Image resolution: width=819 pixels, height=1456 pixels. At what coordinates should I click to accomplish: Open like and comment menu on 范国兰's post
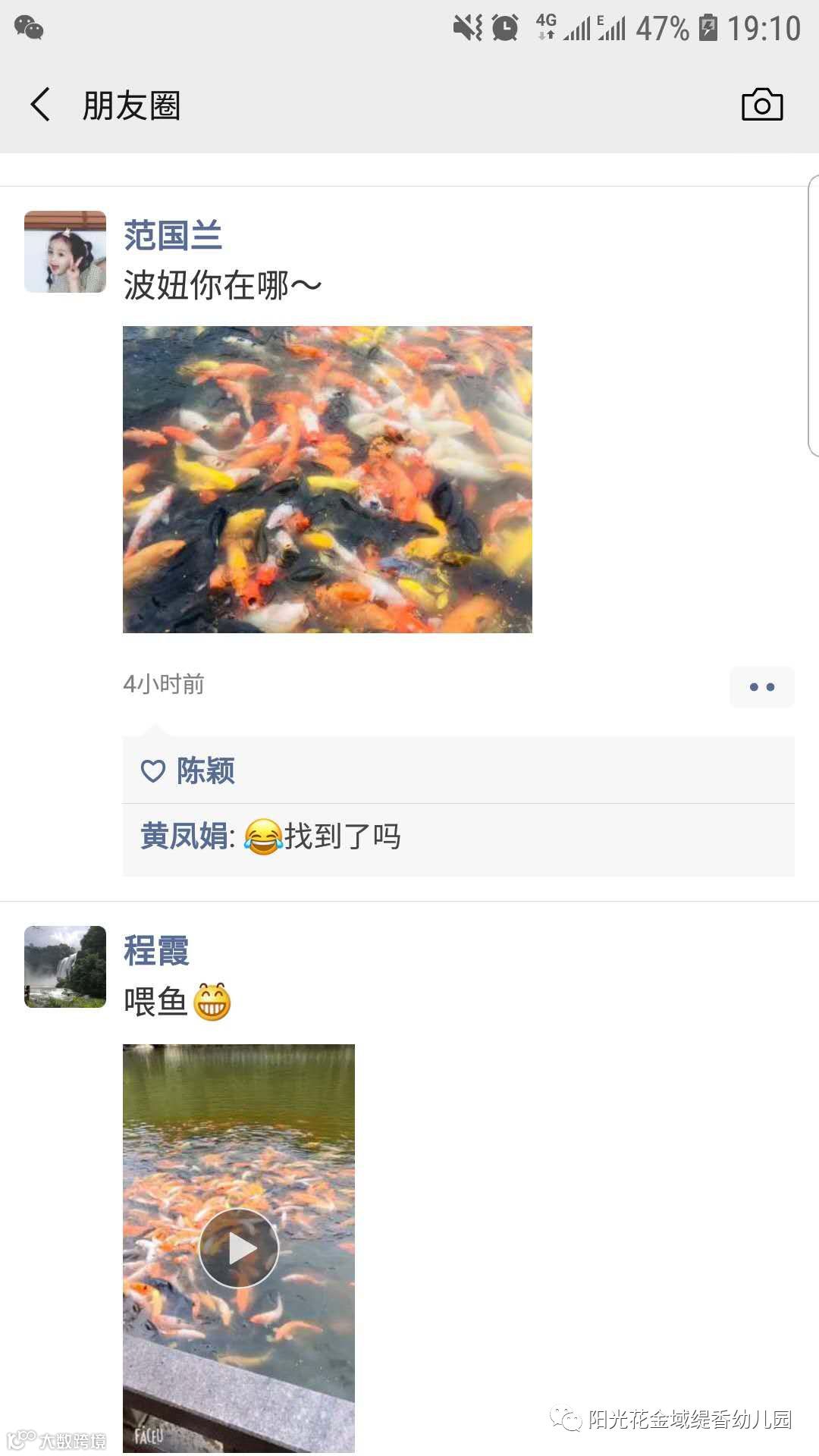coord(761,687)
